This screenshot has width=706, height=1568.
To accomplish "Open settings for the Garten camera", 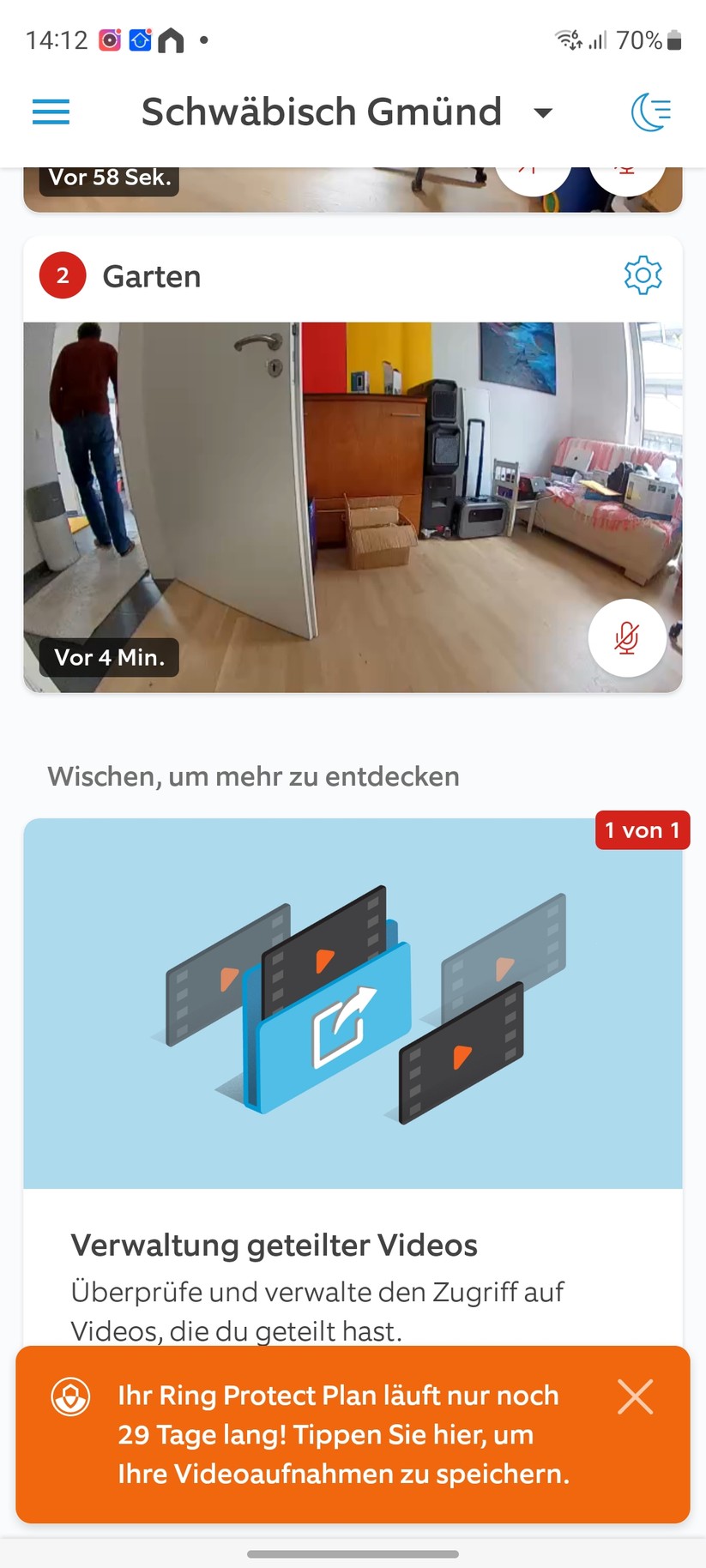I will click(642, 275).
